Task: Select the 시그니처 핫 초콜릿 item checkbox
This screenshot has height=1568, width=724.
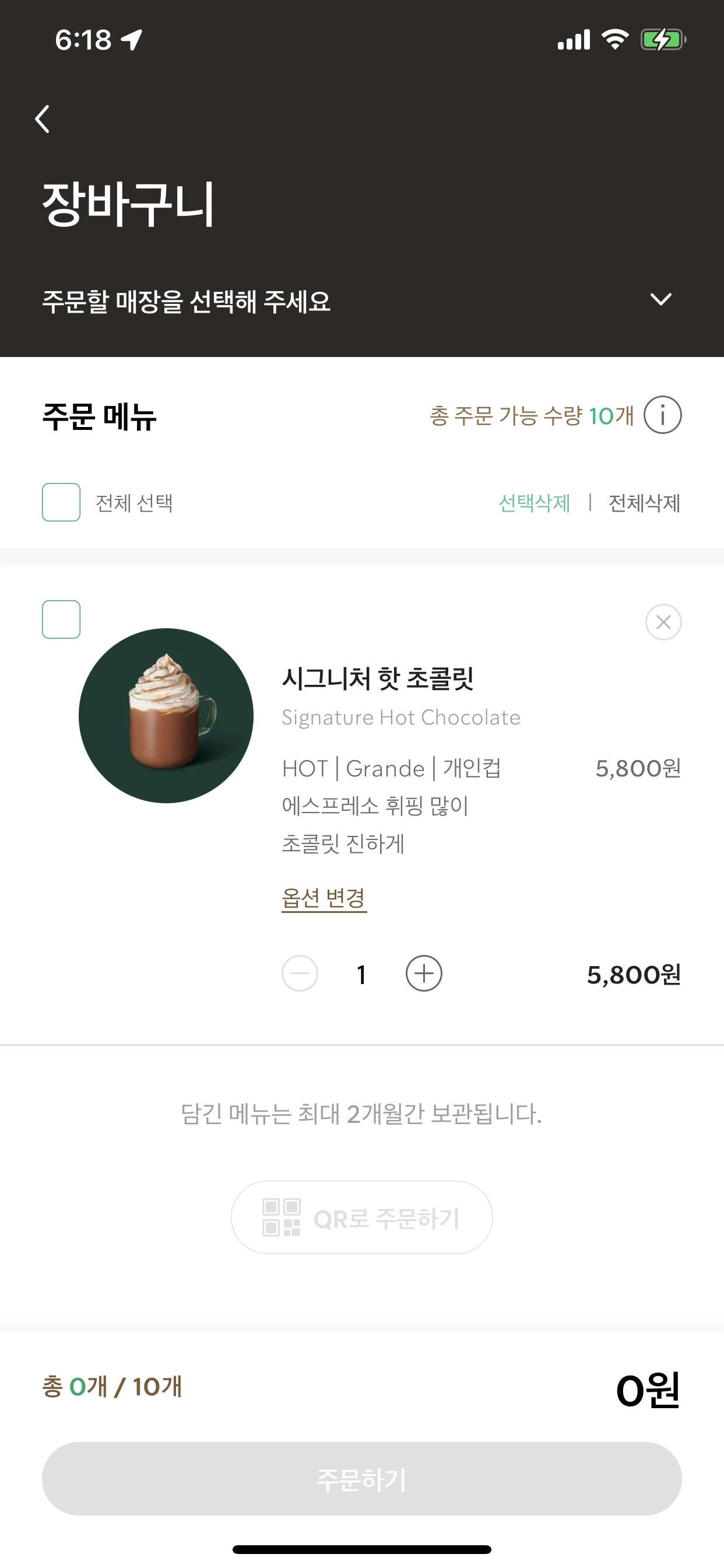Action: pos(61,619)
